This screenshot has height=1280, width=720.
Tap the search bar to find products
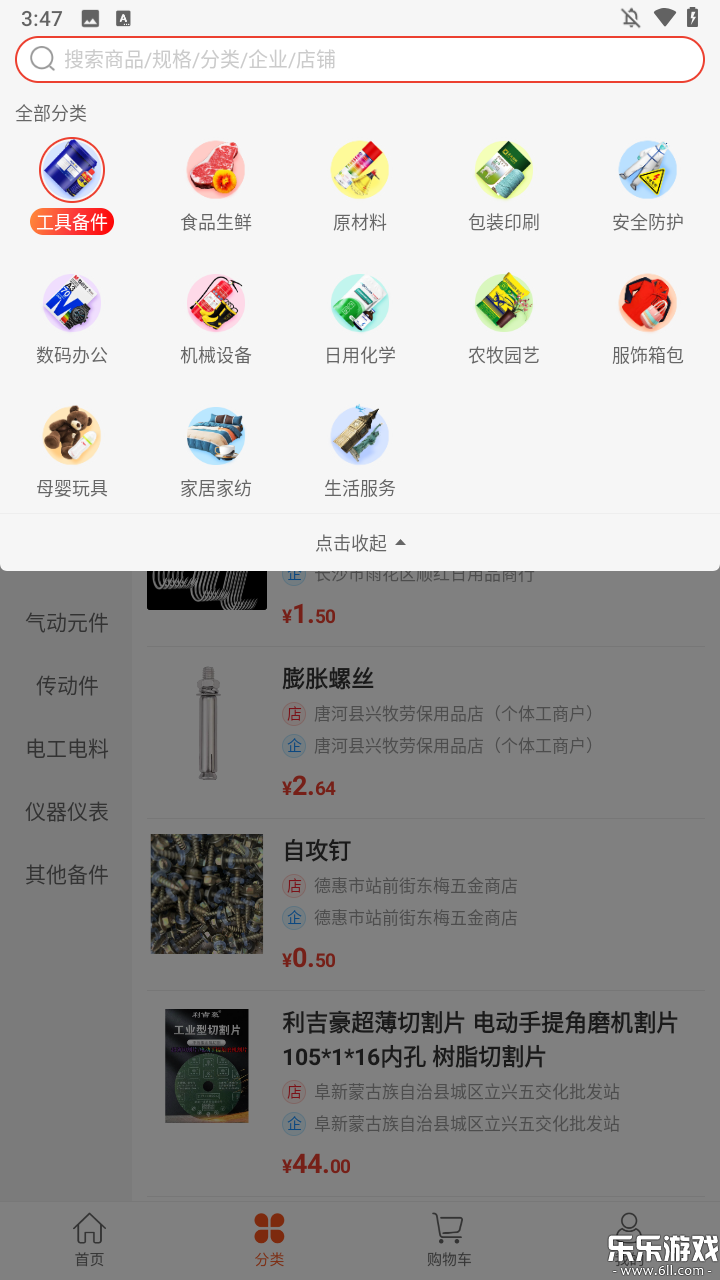[x=360, y=59]
